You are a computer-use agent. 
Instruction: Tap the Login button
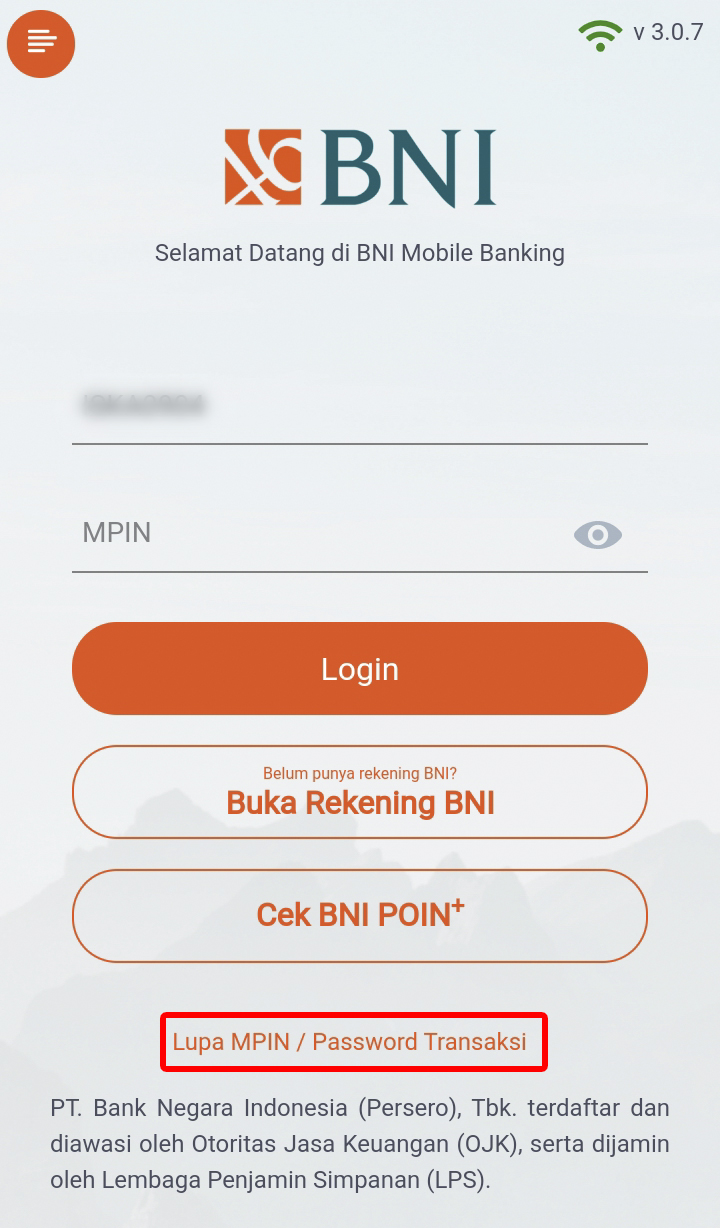[360, 669]
